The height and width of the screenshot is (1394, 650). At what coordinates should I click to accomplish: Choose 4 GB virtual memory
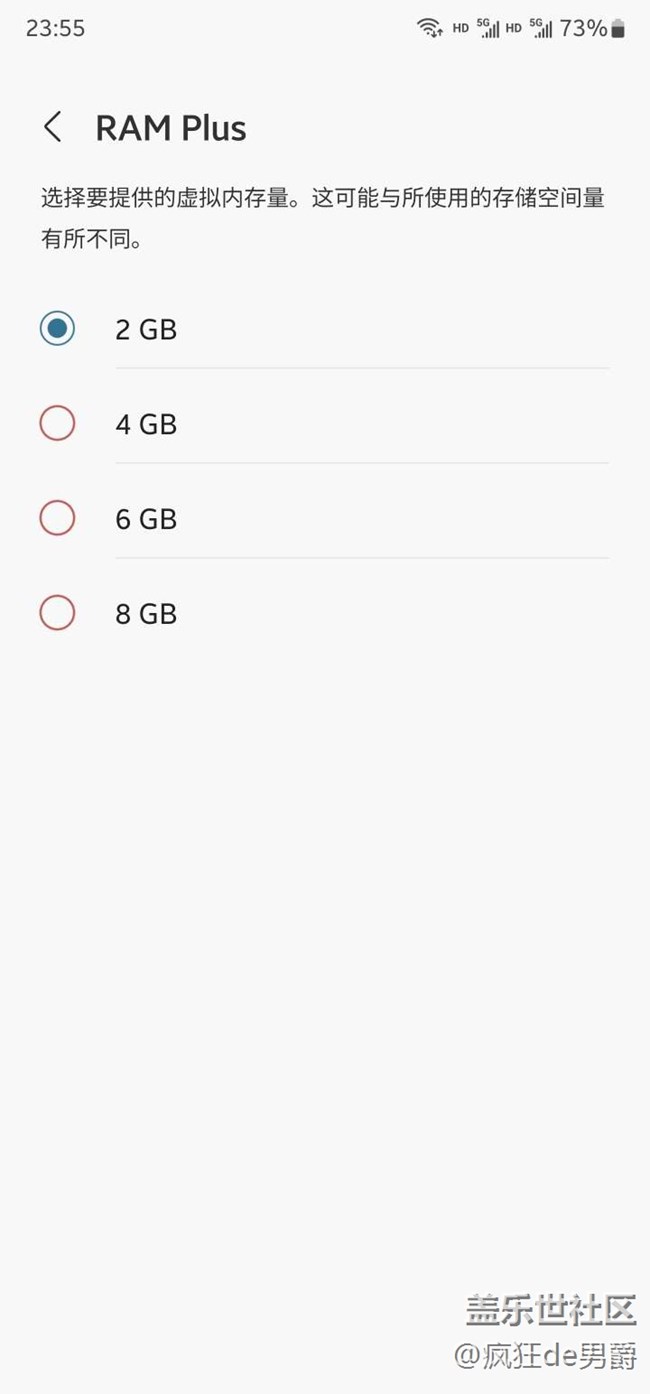325,423
